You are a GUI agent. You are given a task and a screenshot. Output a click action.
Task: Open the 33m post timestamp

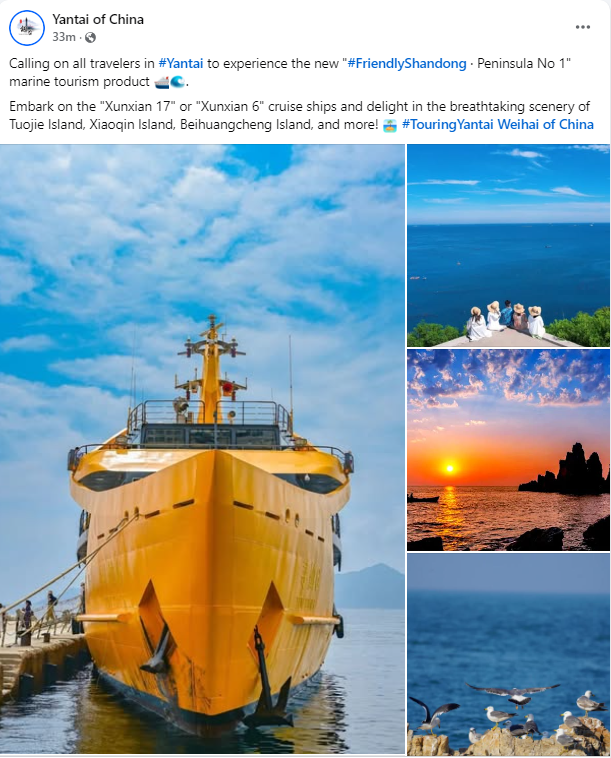point(63,37)
